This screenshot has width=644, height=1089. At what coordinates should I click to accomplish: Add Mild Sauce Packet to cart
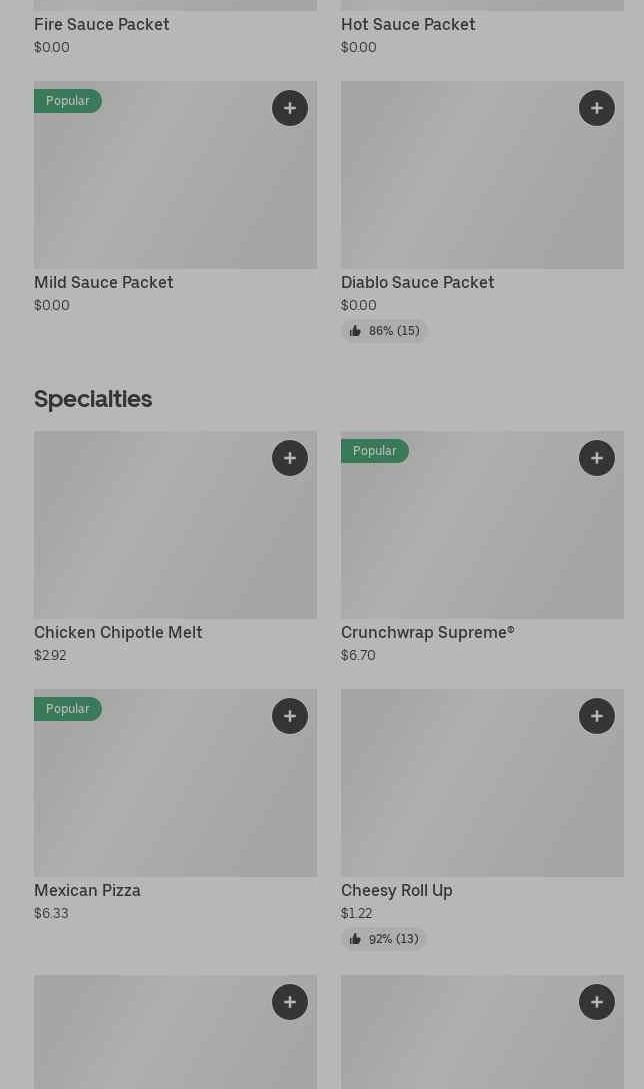pos(290,108)
